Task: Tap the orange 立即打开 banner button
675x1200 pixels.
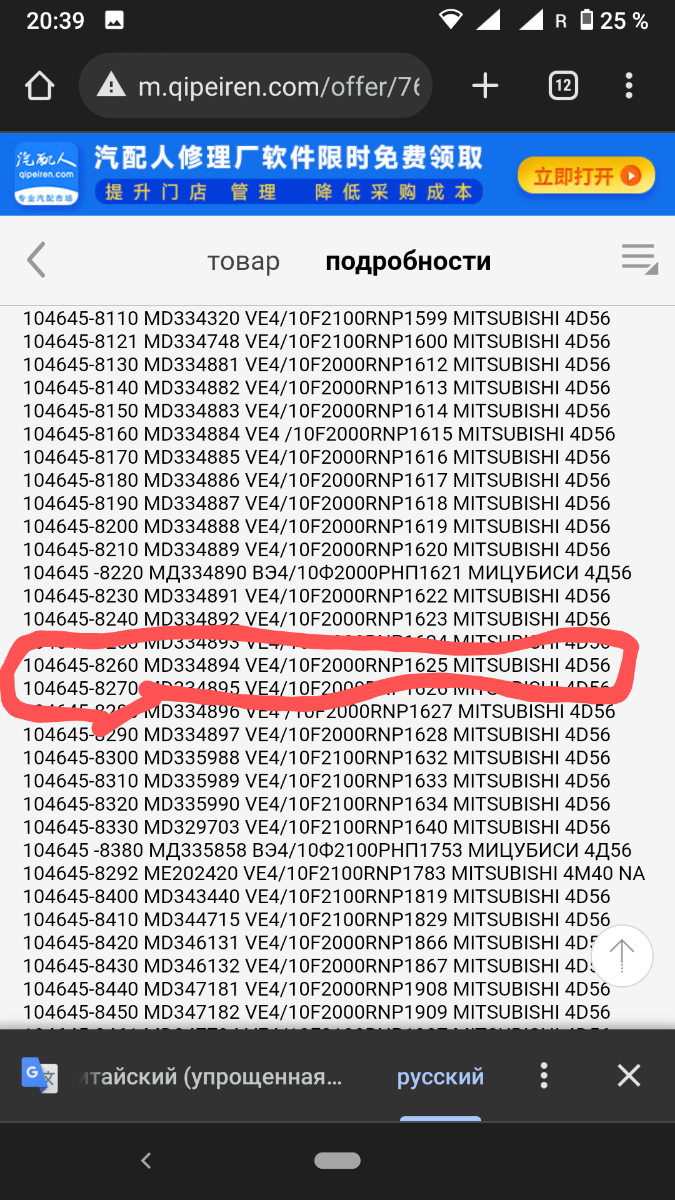Action: (x=585, y=176)
